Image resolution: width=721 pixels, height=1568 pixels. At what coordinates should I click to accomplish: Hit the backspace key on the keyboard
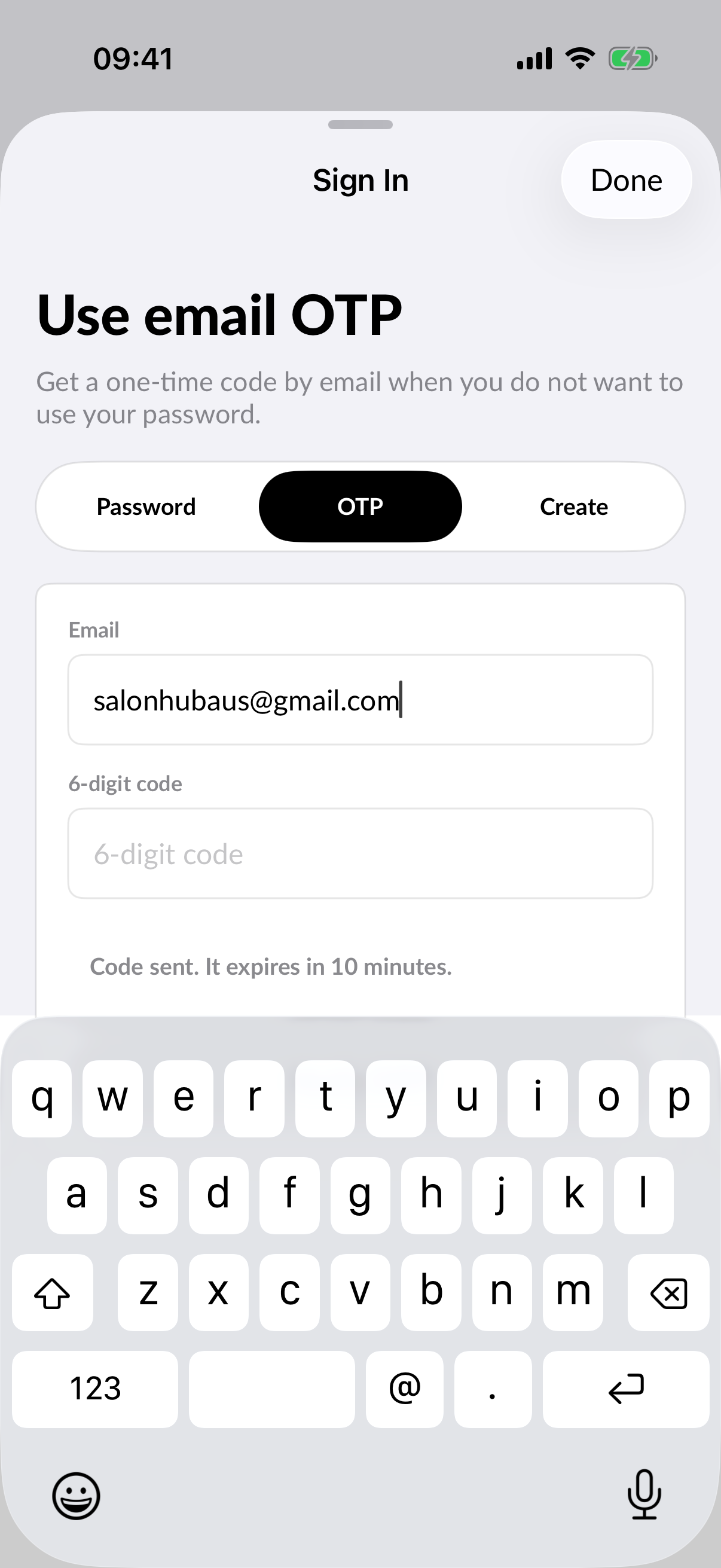(668, 1292)
